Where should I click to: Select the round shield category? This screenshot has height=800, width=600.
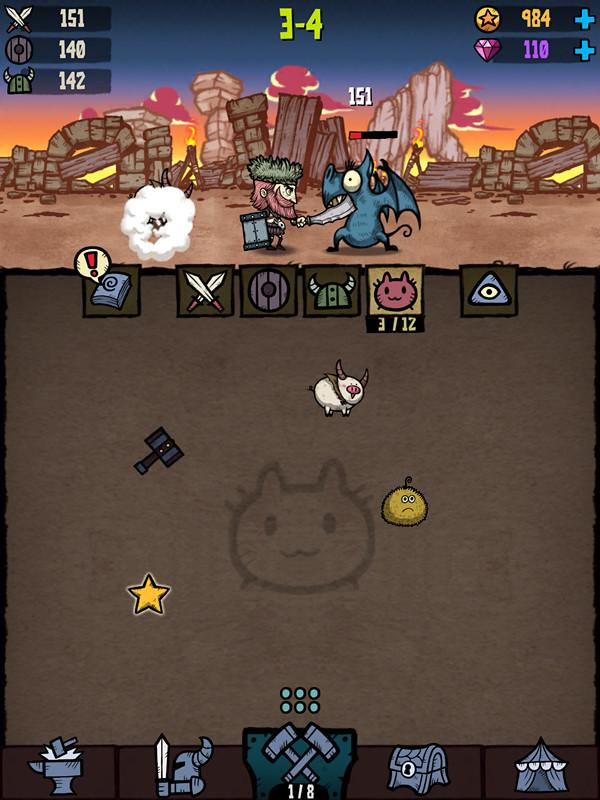268,291
